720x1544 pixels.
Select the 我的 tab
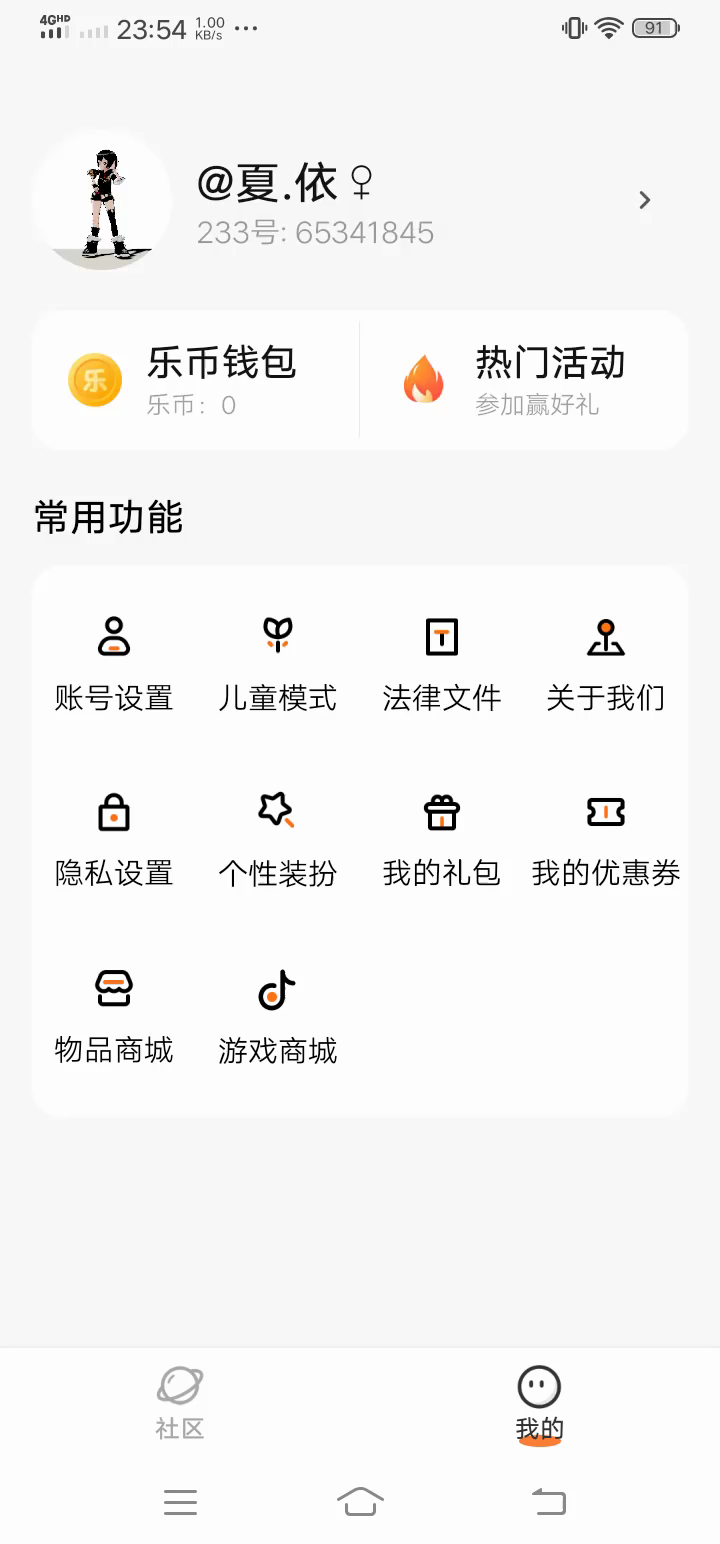tap(540, 1403)
